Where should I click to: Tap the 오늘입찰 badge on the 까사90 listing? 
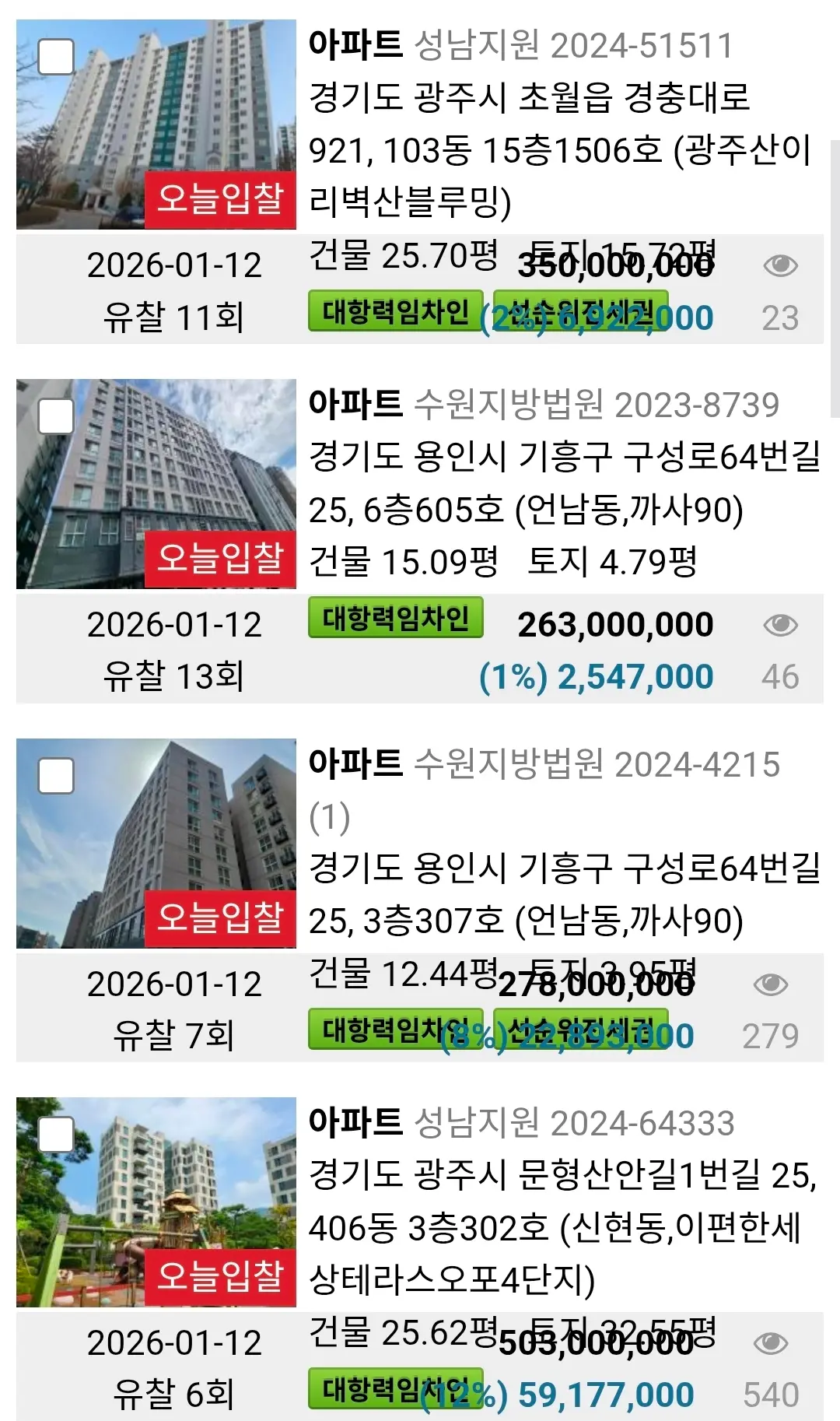click(x=220, y=557)
